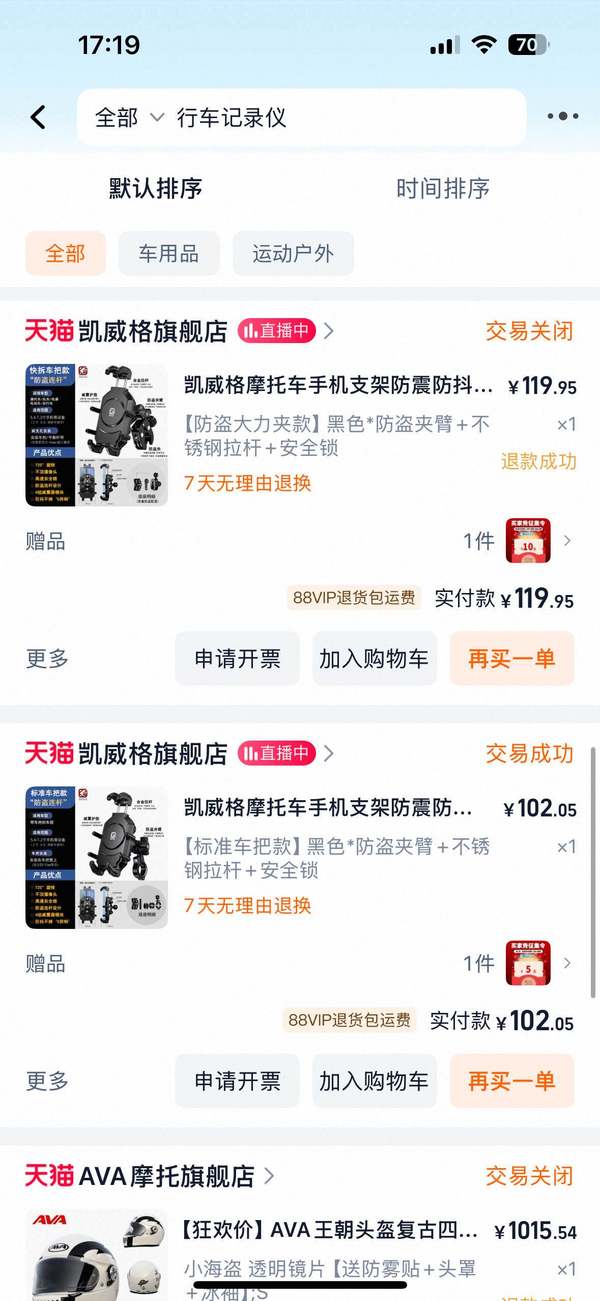
Task: Select the 车用品 filter chip
Action: [168, 254]
